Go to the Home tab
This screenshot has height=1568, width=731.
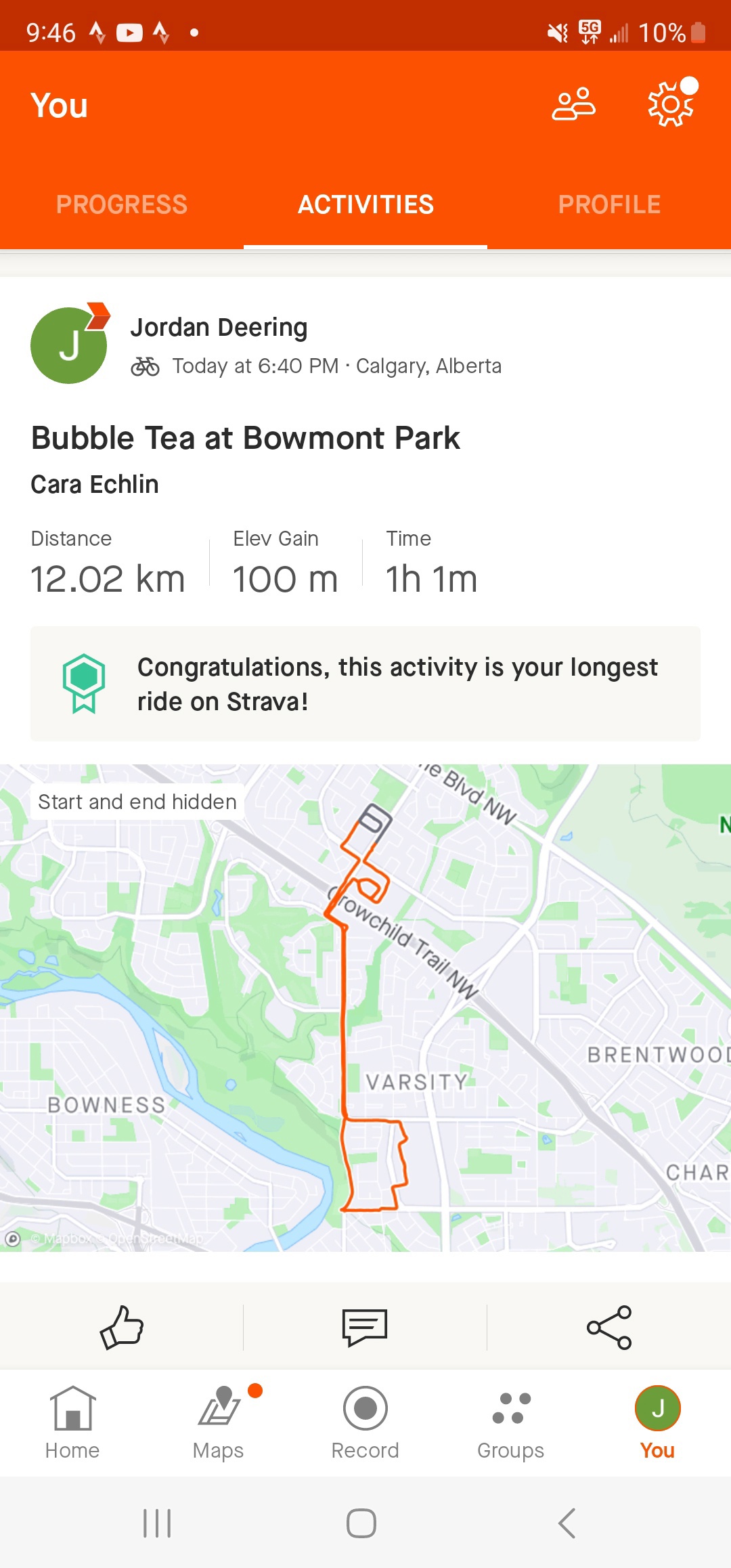click(72, 1422)
